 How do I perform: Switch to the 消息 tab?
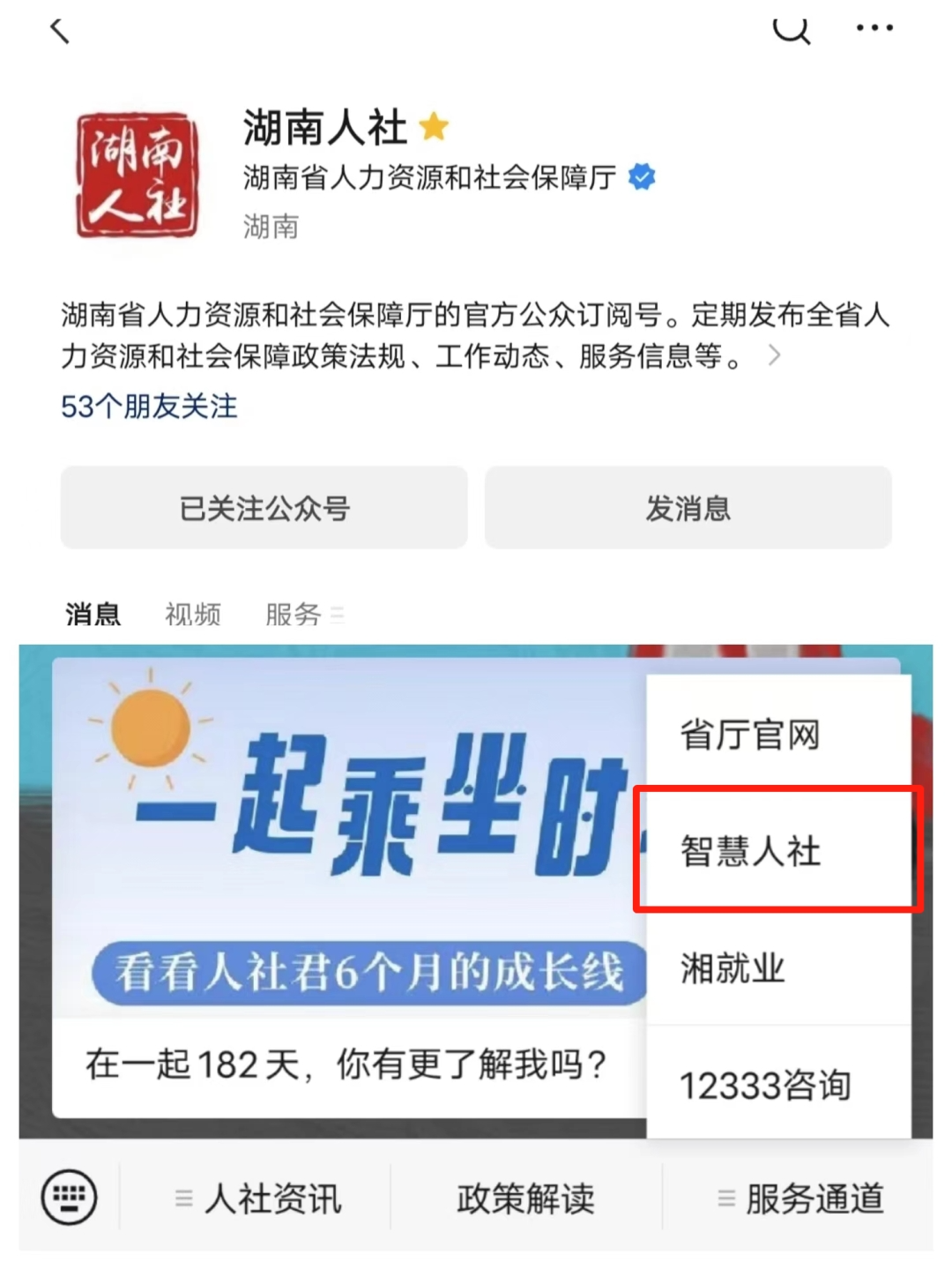93,614
